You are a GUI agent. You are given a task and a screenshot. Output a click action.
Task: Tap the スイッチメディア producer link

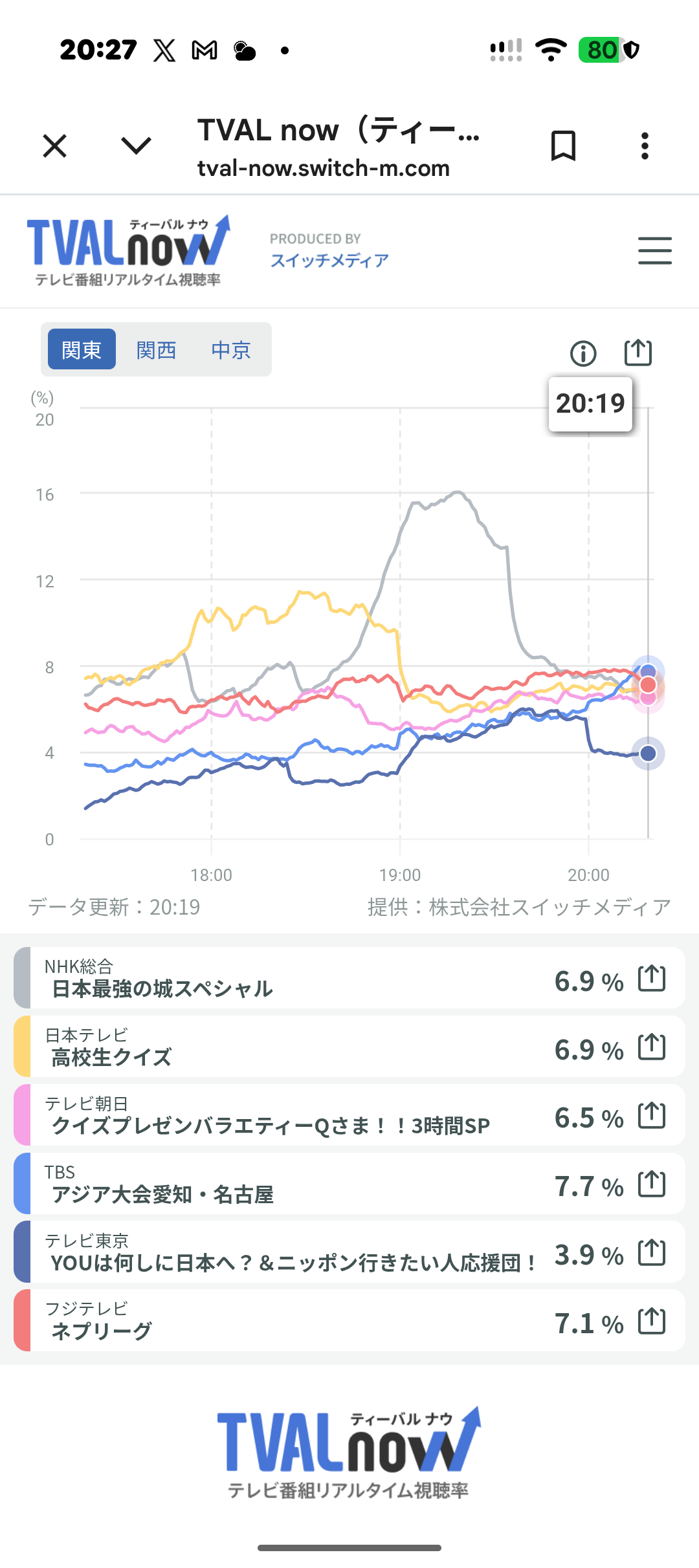click(x=329, y=260)
